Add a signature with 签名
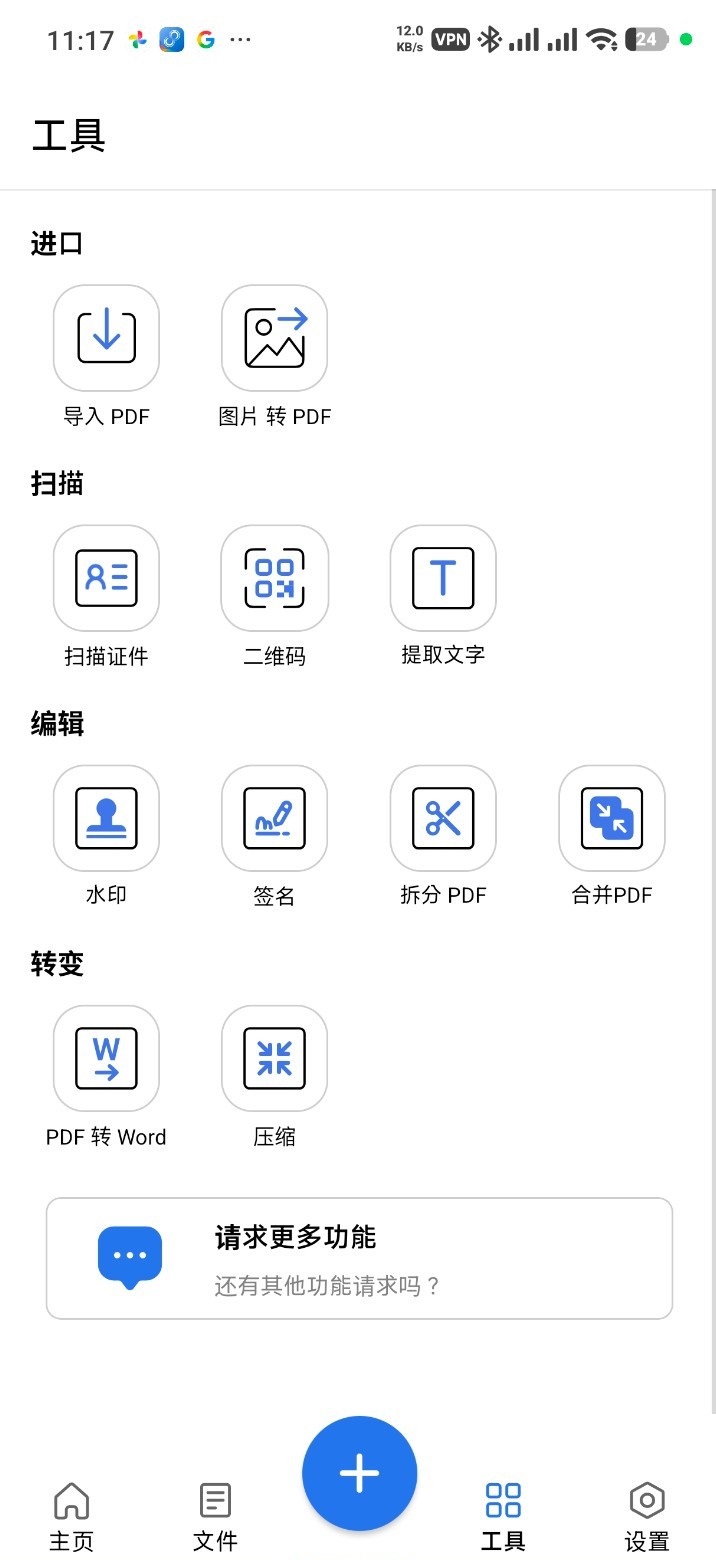The height and width of the screenshot is (1560, 716). 274,818
